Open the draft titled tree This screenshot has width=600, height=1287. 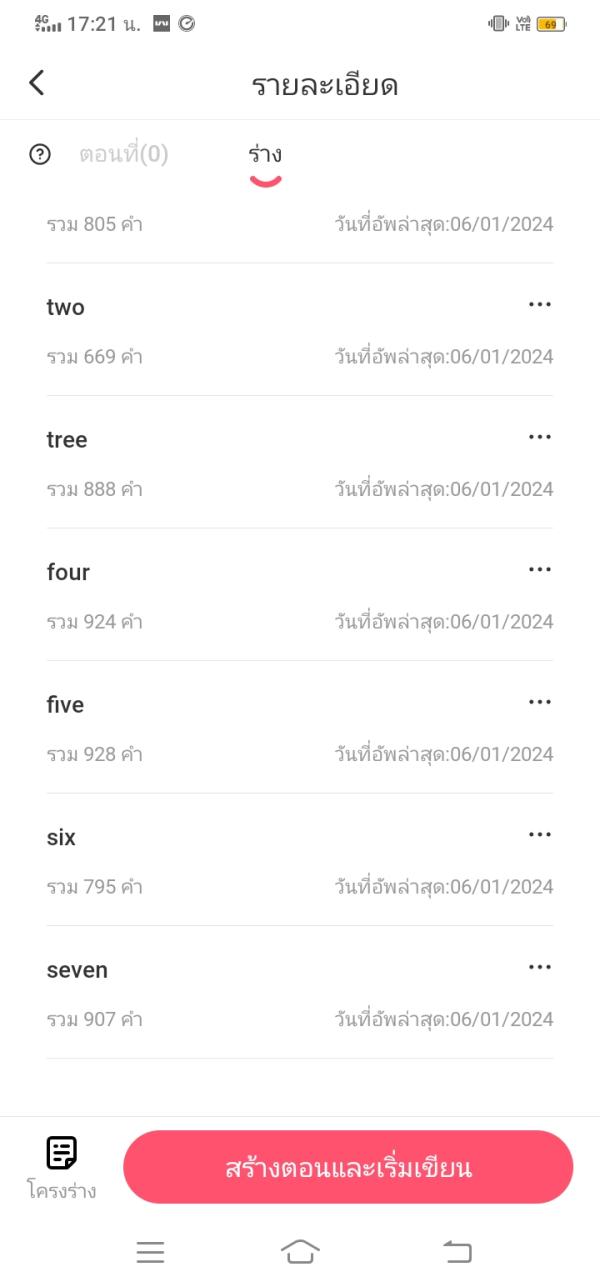(x=67, y=440)
